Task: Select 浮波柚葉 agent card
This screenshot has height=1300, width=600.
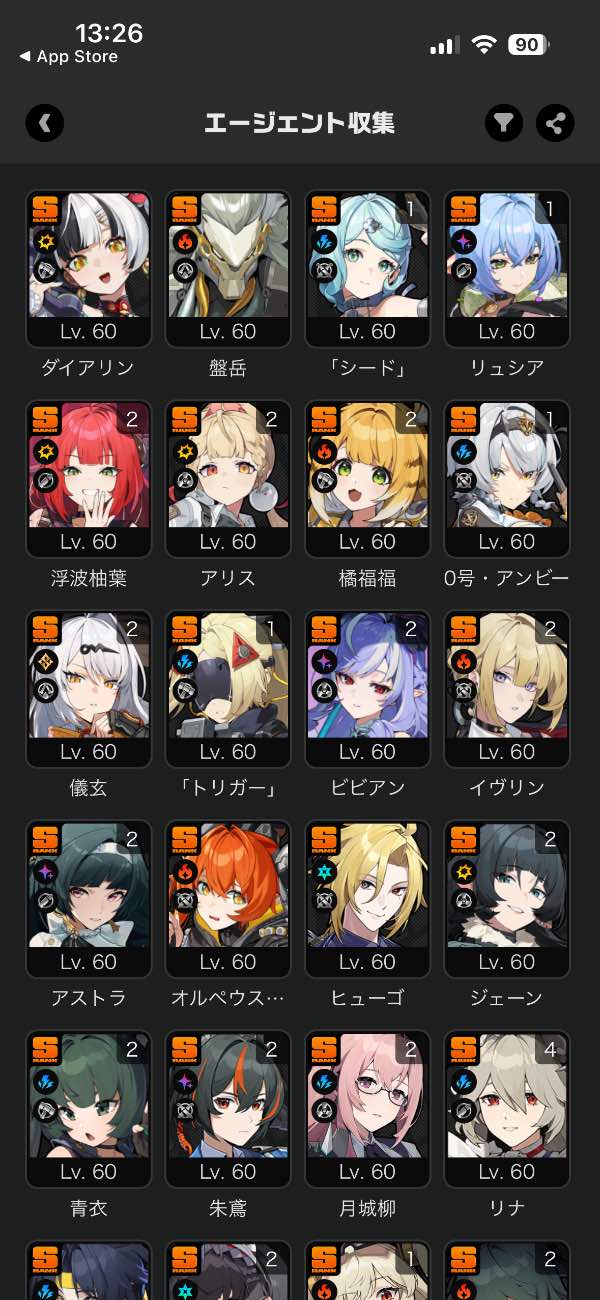Action: pos(88,478)
